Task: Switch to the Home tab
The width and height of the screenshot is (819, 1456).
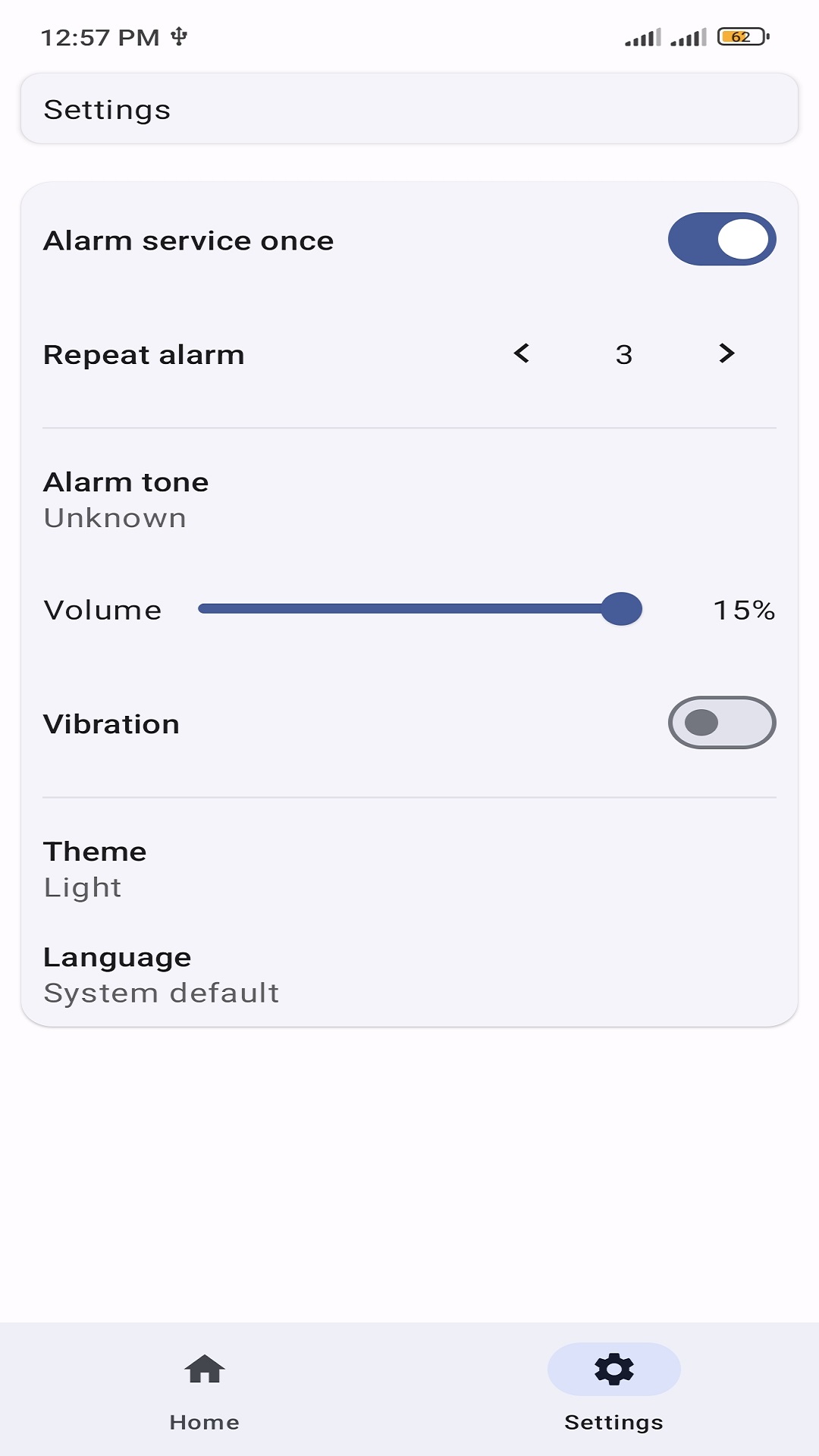Action: 205,1389
